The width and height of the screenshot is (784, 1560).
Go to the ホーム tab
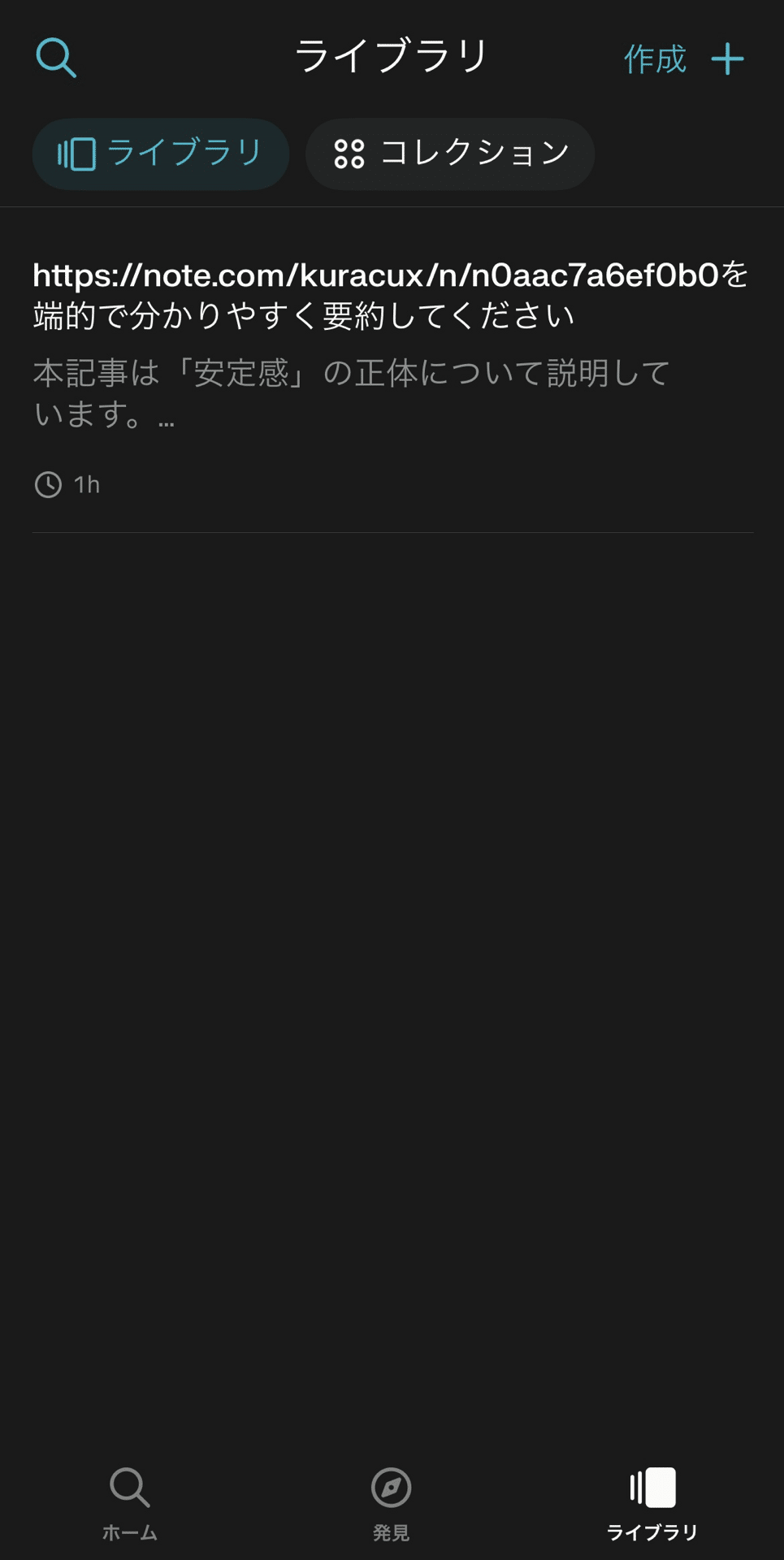coord(130,1504)
